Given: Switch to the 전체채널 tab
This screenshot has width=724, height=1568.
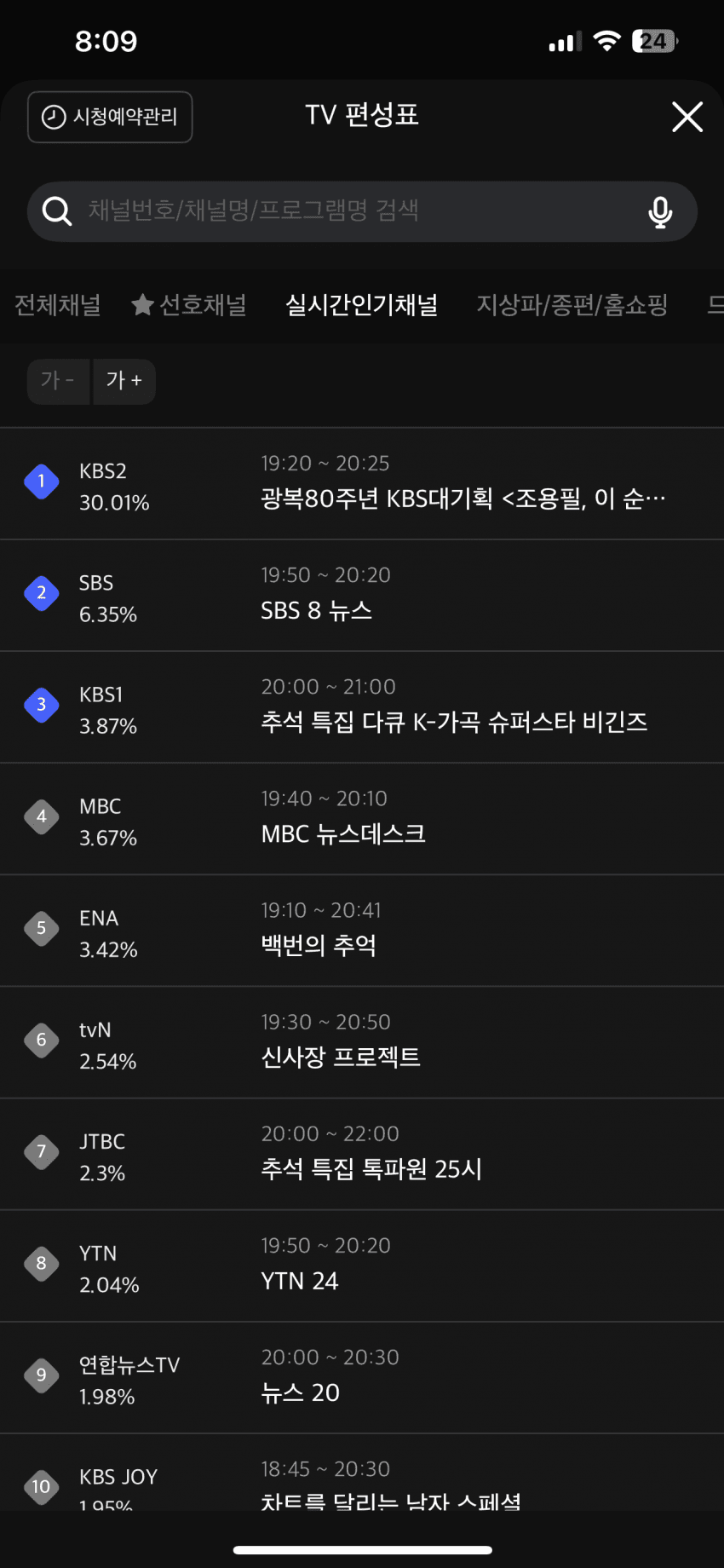Looking at the screenshot, I should (57, 305).
